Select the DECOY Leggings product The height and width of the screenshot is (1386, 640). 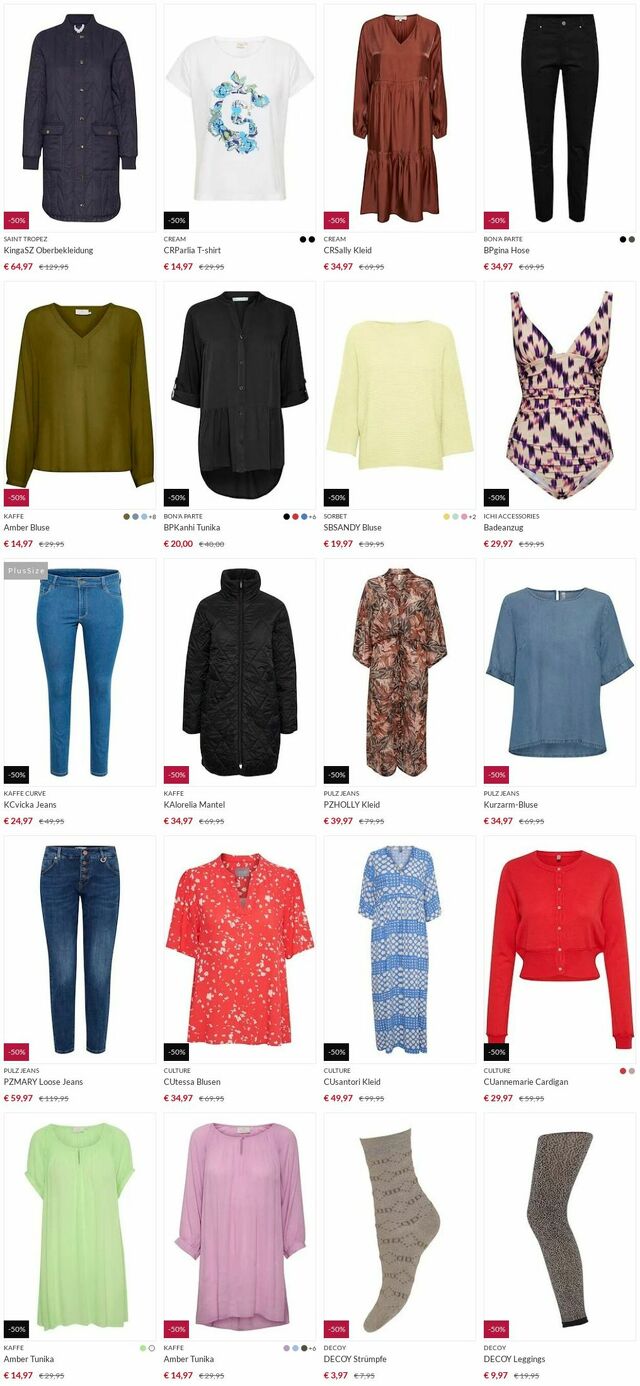click(560, 1225)
